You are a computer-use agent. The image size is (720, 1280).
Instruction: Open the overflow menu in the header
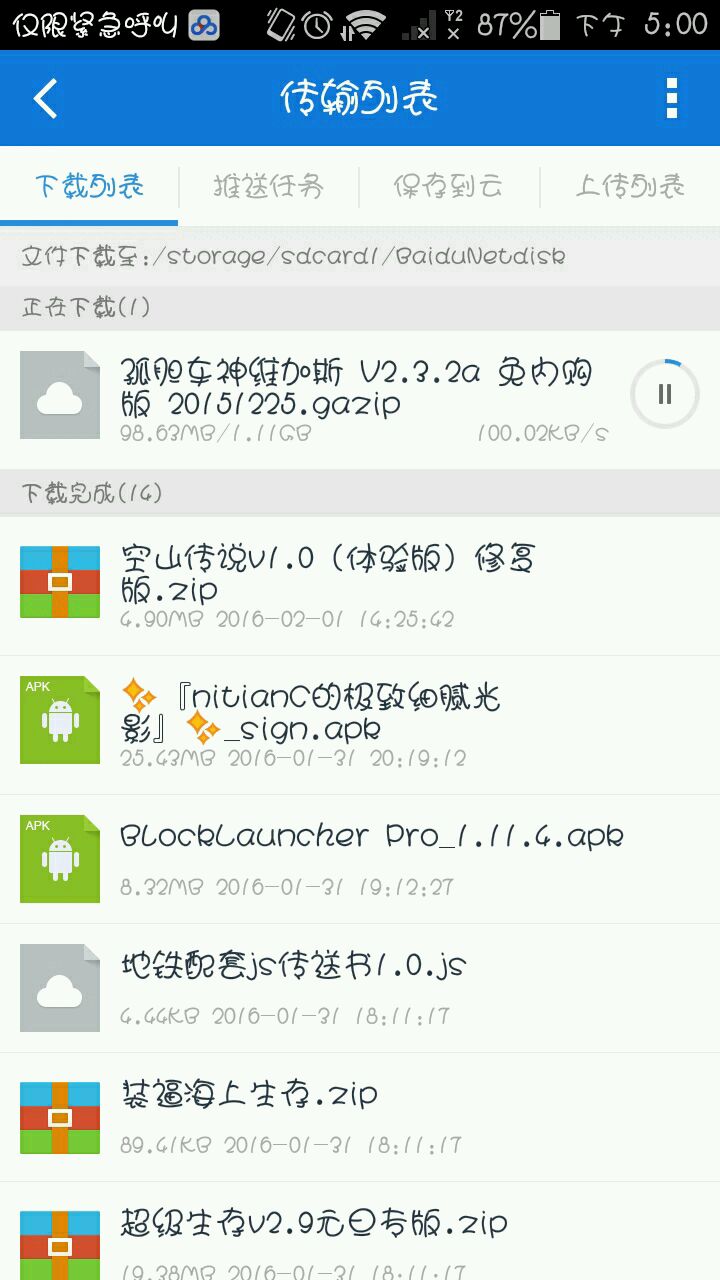pyautogui.click(x=671, y=99)
